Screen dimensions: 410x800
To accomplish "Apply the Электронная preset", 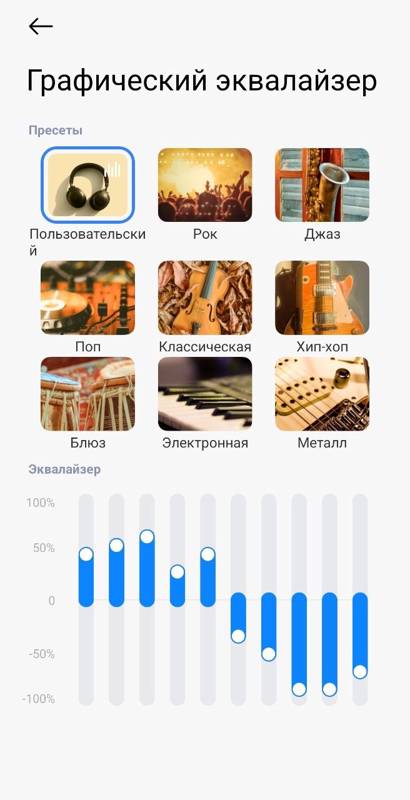I will [205, 394].
